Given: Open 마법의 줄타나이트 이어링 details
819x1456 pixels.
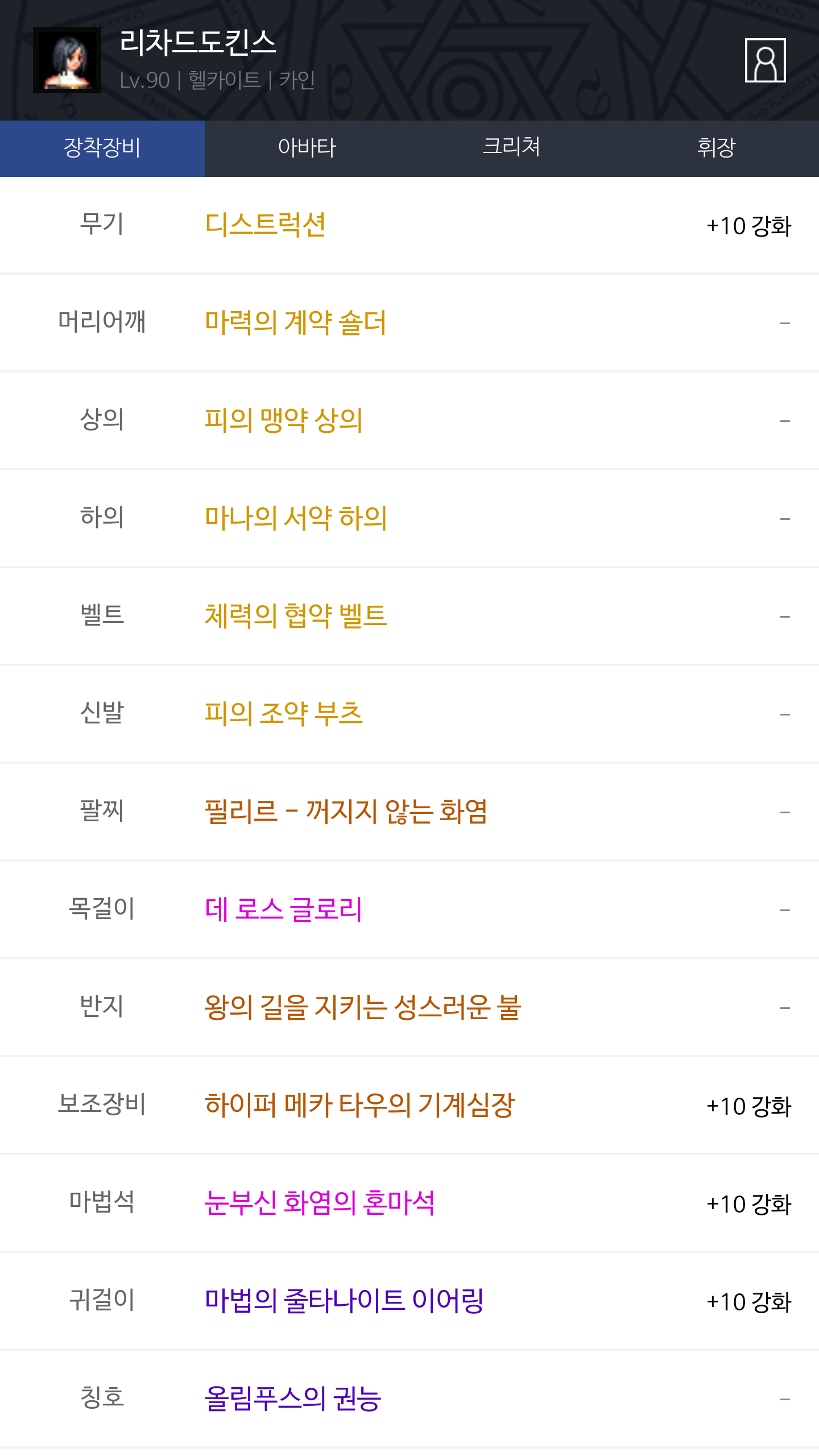Looking at the screenshot, I should 344,1301.
